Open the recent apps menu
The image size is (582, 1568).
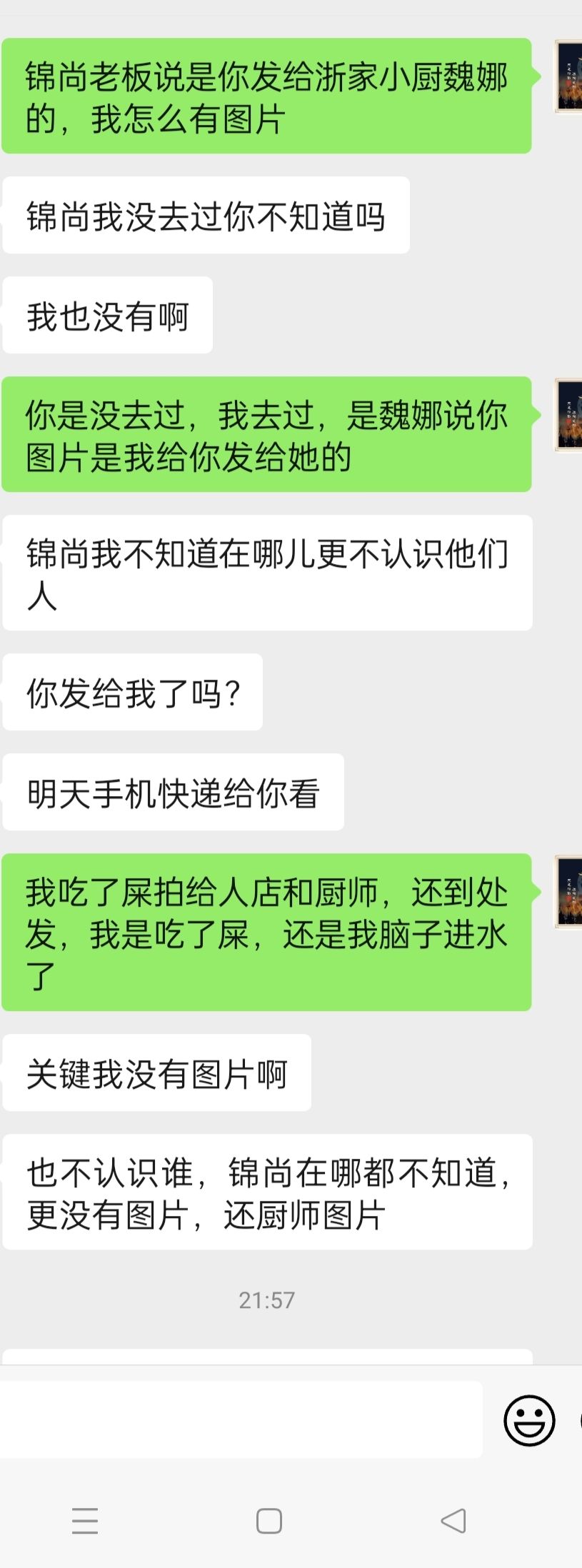85,1521
